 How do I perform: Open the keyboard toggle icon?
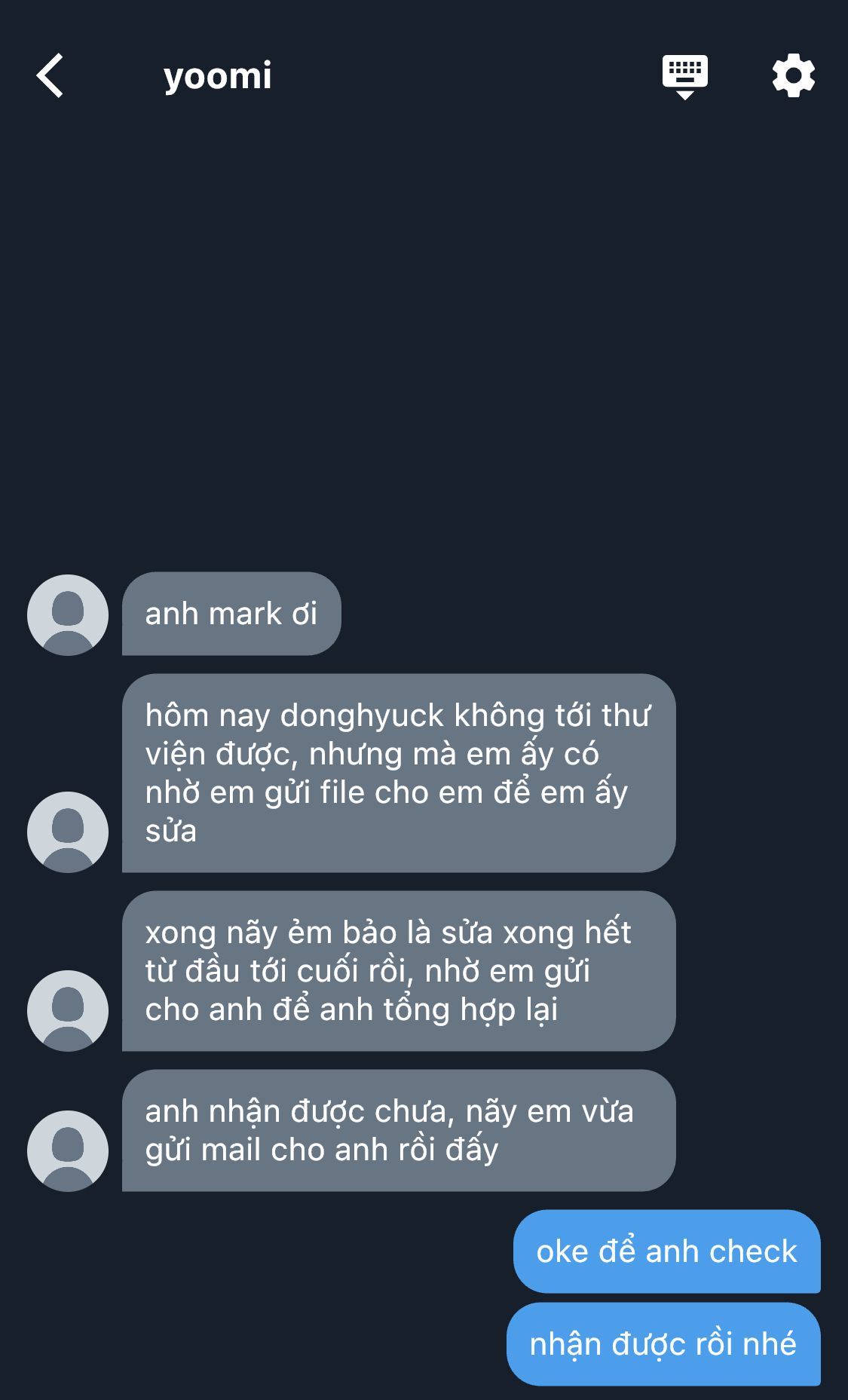point(684,76)
